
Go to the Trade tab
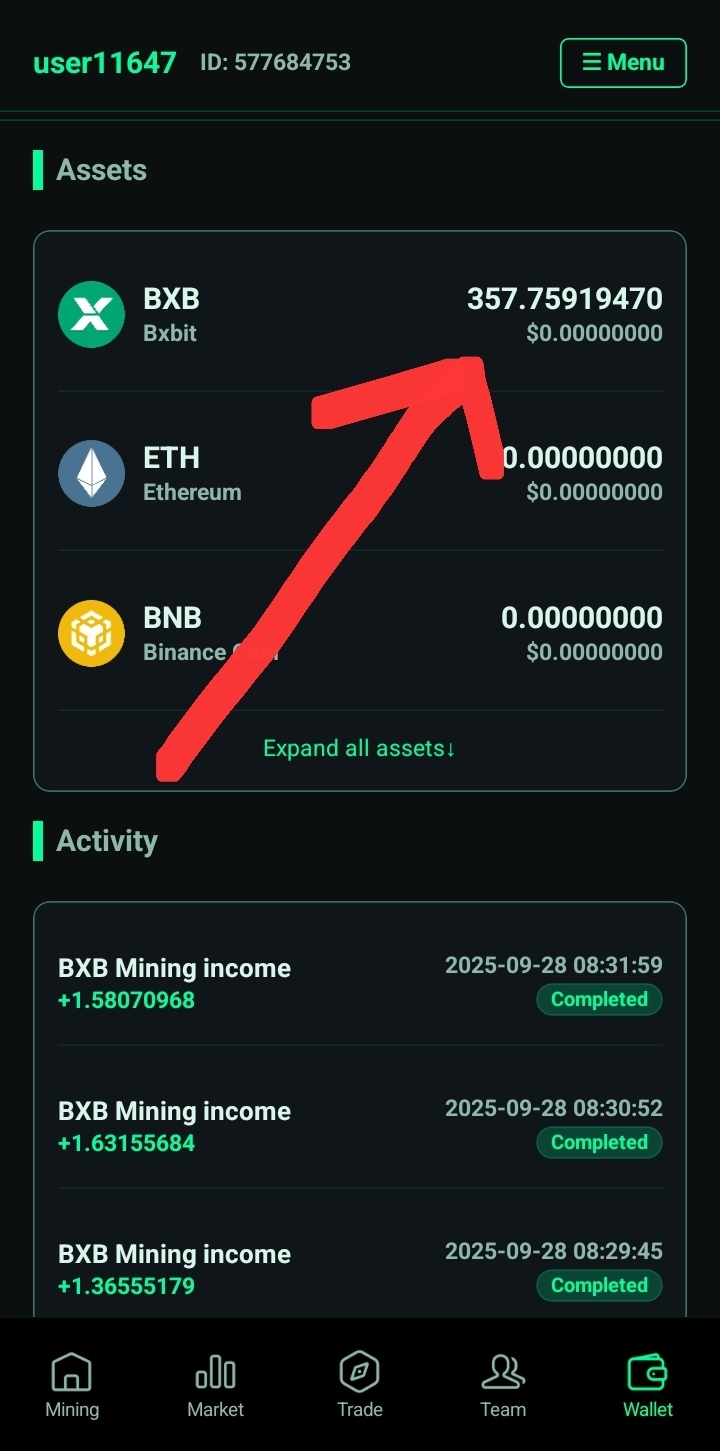pos(359,1385)
